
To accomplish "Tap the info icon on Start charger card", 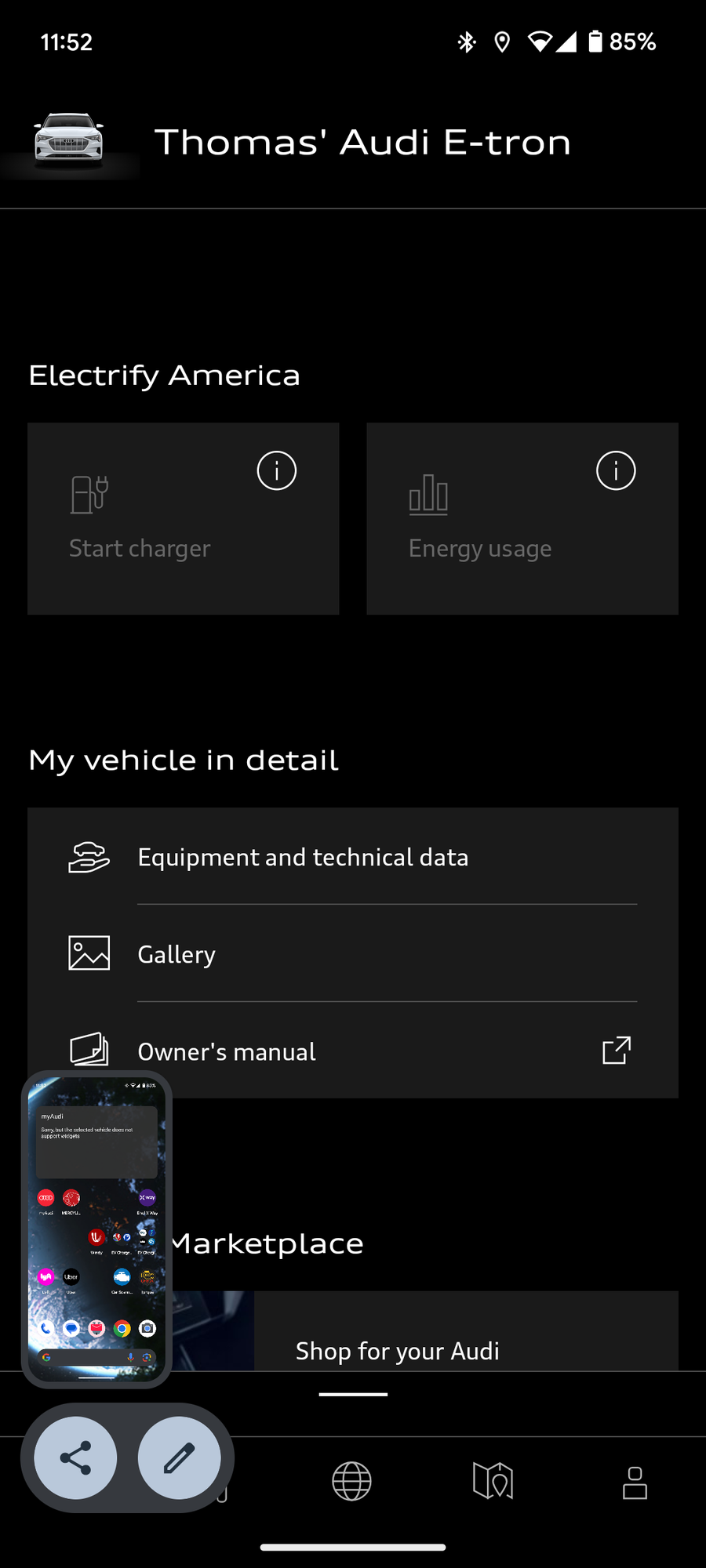I will 276,470.
